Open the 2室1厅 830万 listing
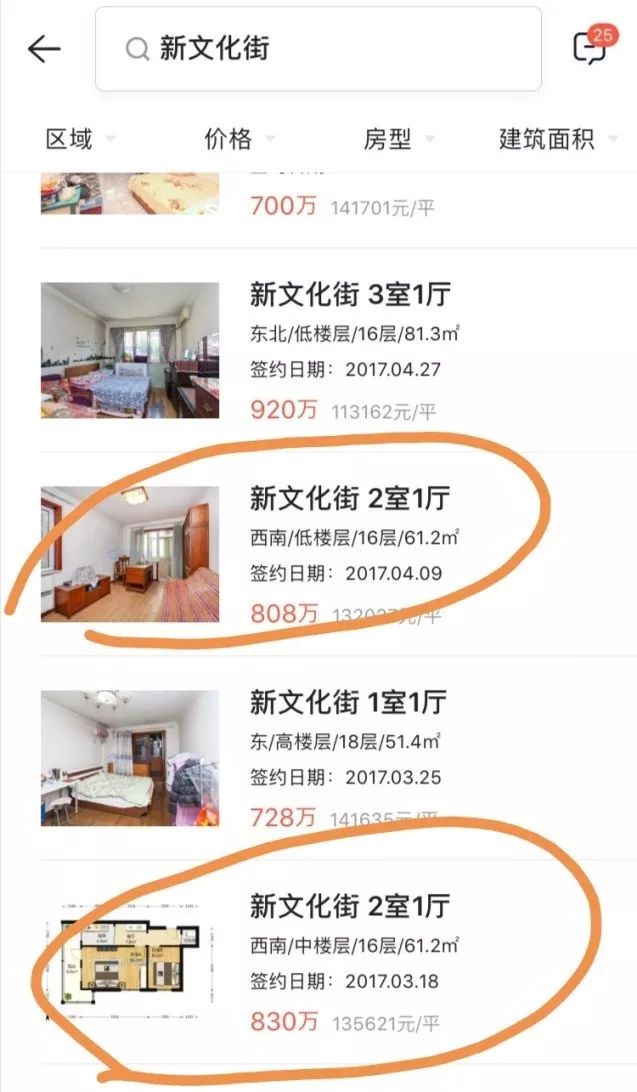This screenshot has height=1092, width=637. (x=340, y=962)
